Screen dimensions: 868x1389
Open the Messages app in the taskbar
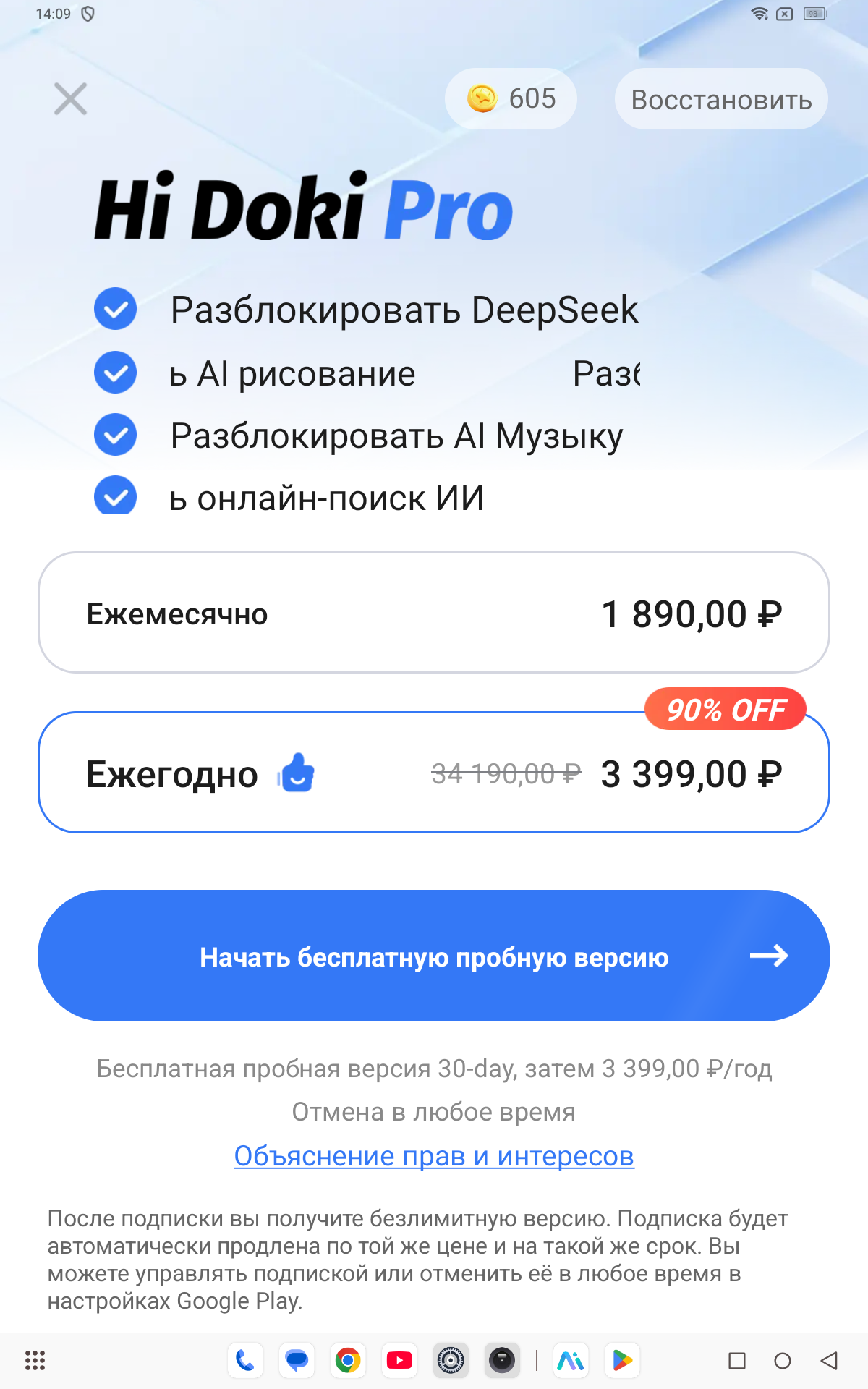pos(297,1361)
